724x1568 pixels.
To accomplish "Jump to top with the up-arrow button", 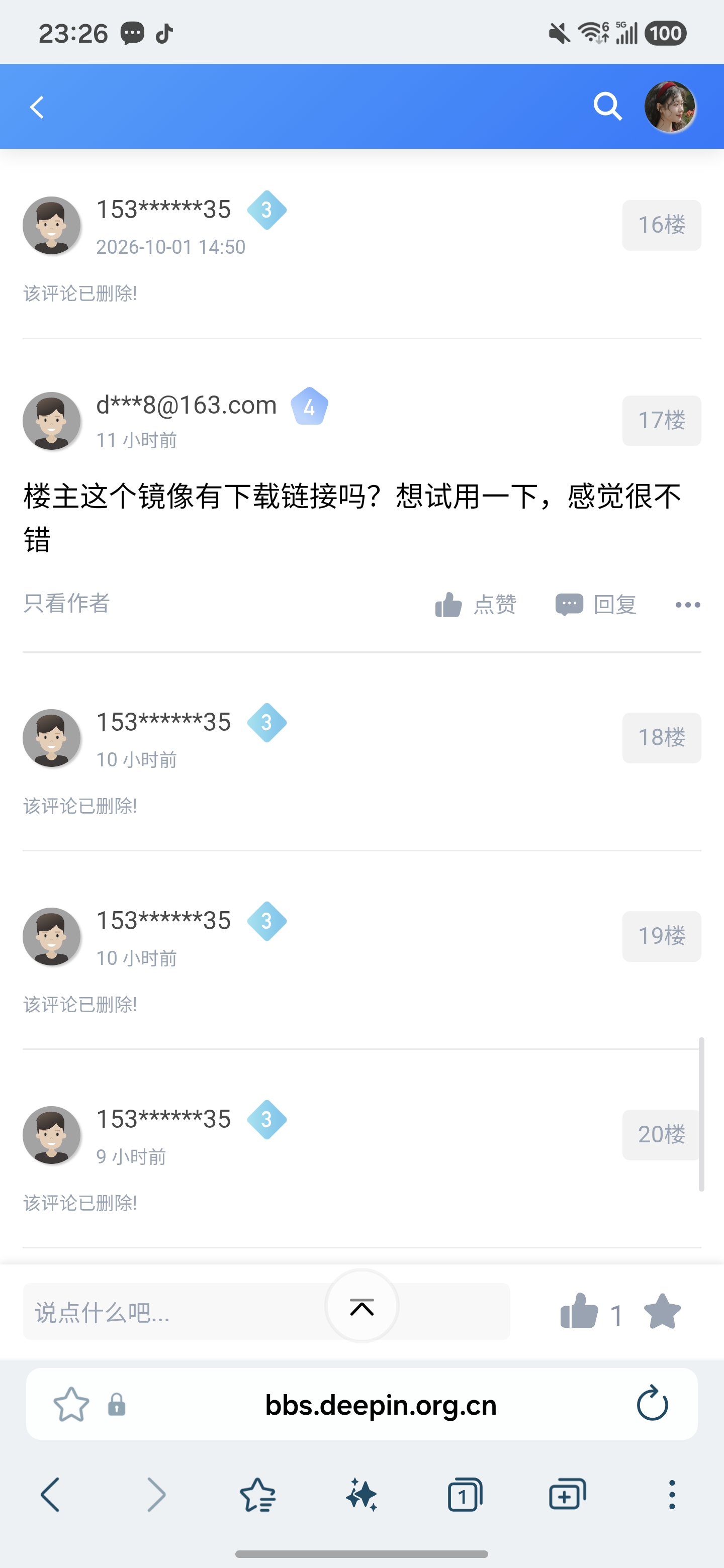I will [361, 1306].
